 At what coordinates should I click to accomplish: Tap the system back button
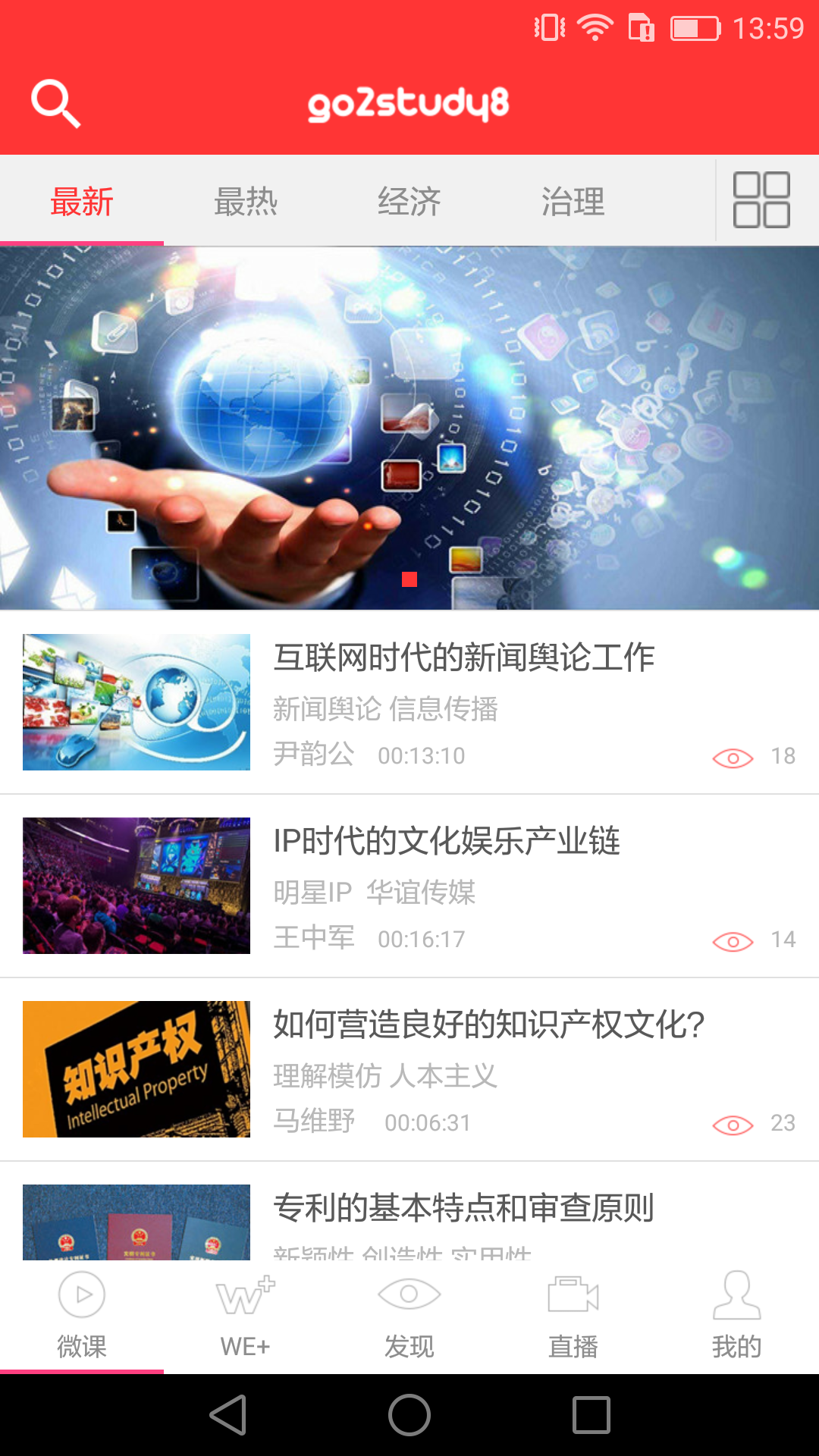pyautogui.click(x=228, y=1415)
